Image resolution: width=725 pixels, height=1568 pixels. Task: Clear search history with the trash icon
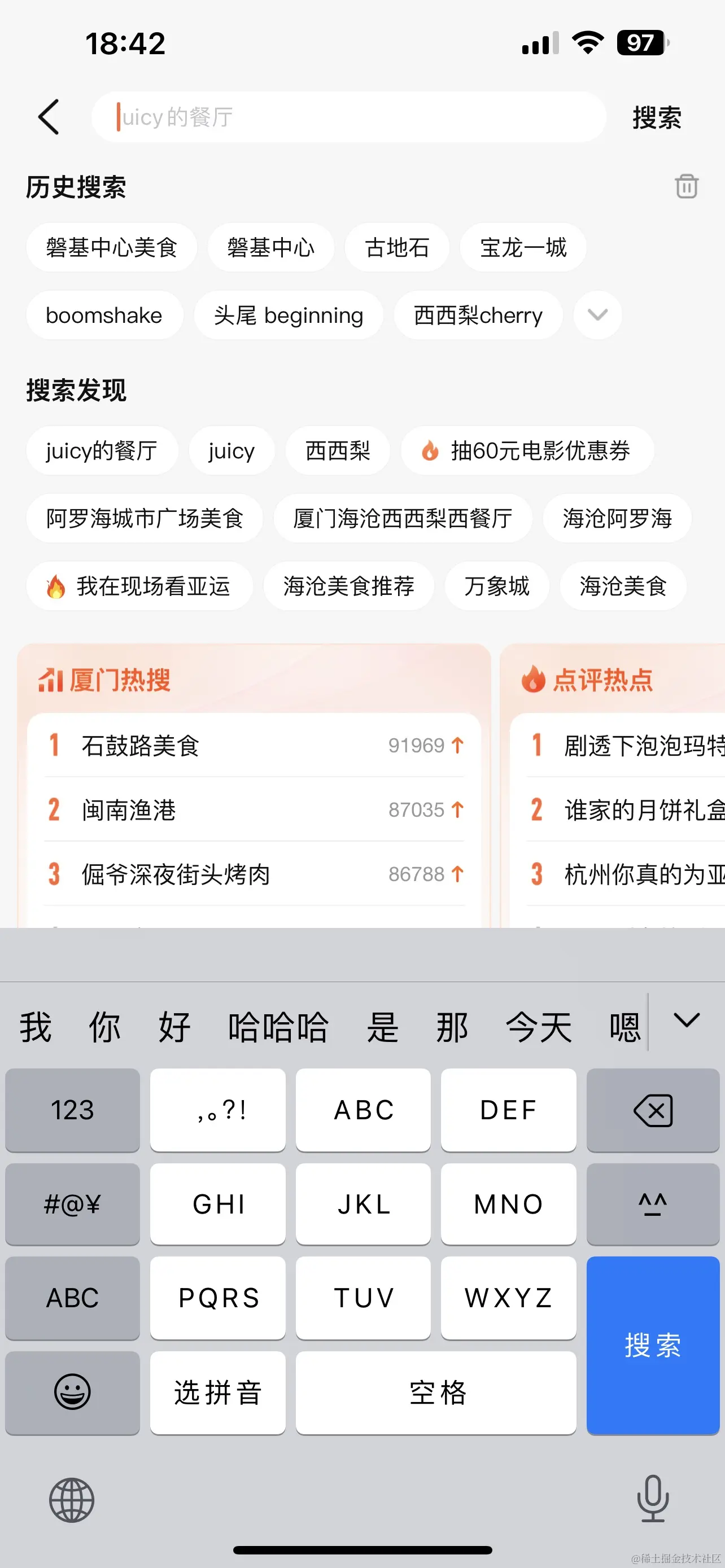(686, 186)
